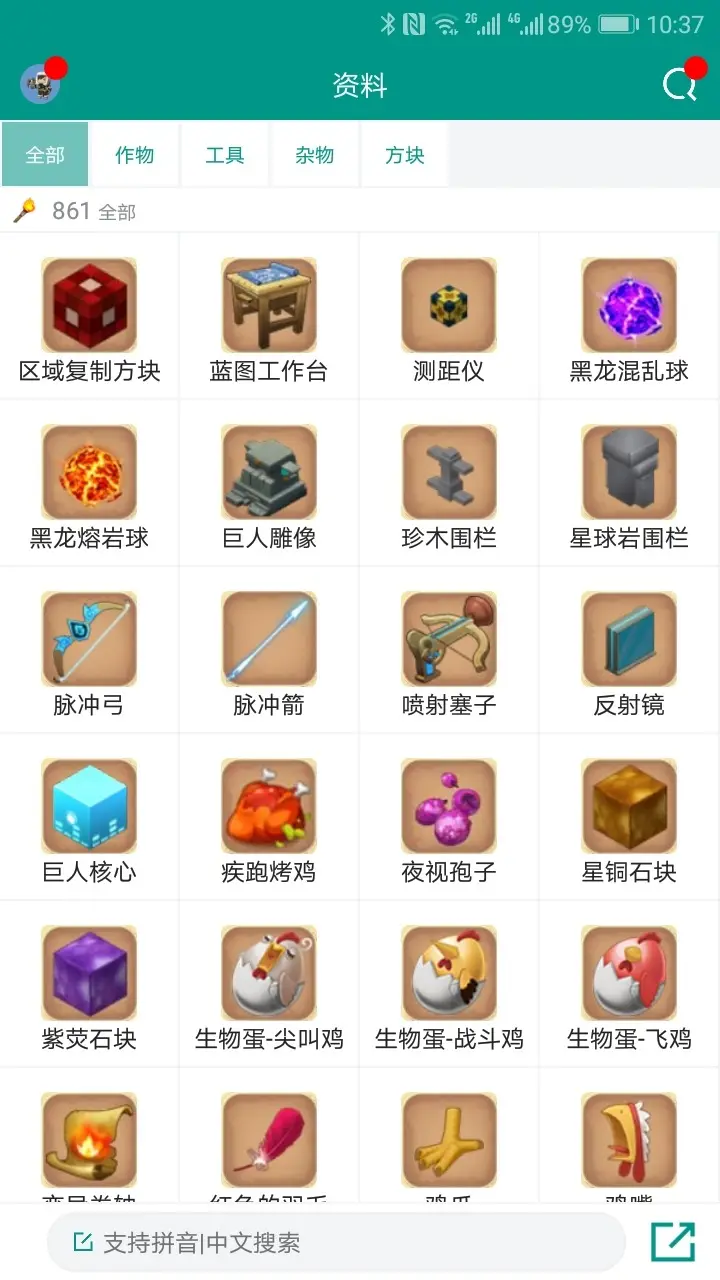Viewport: 720px width, 1280px height.
Task: Open the 巨人雕像 item
Action: 269,484
